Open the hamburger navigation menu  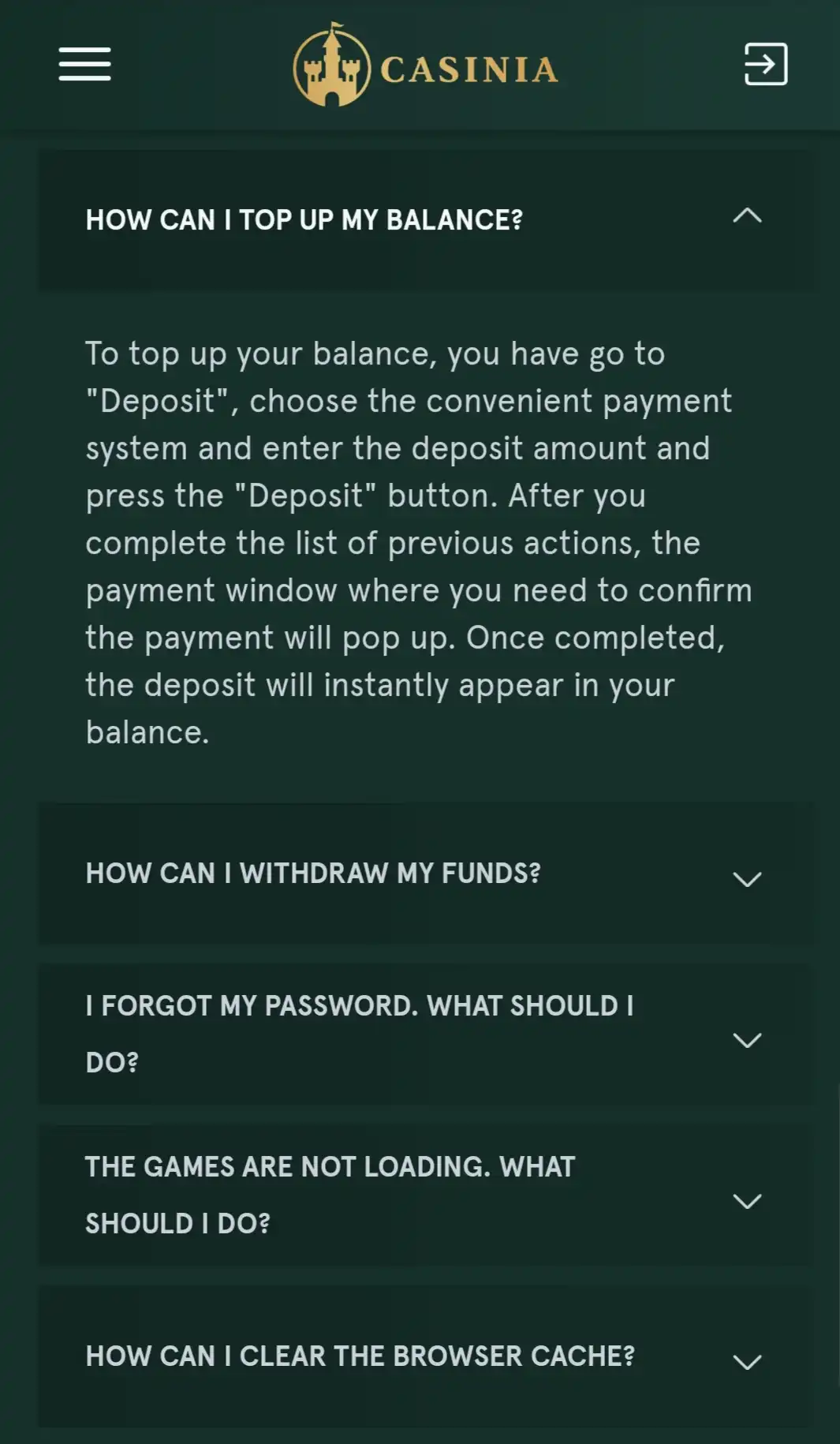coord(84,64)
